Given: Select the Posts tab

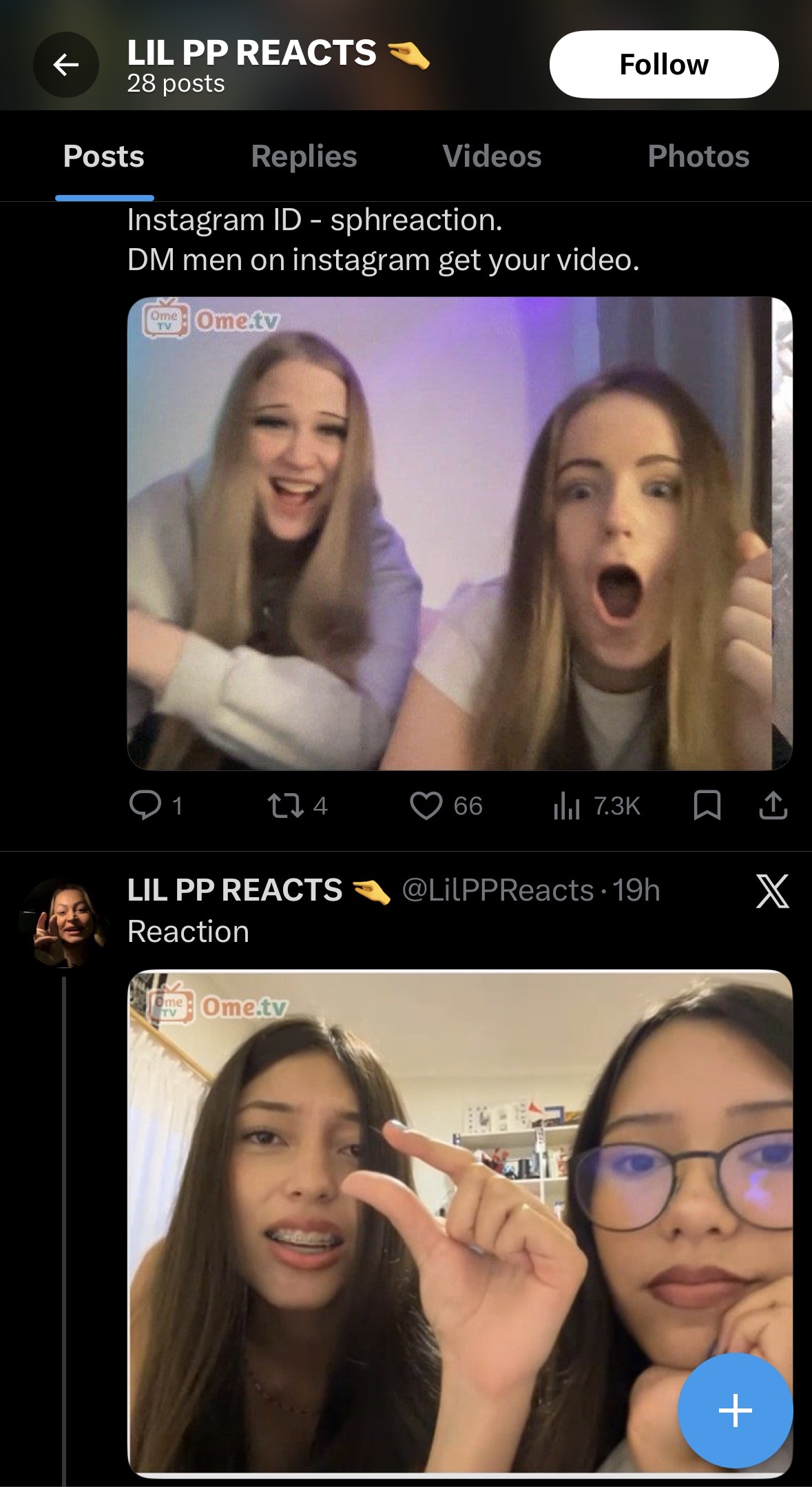Looking at the screenshot, I should coord(104,156).
